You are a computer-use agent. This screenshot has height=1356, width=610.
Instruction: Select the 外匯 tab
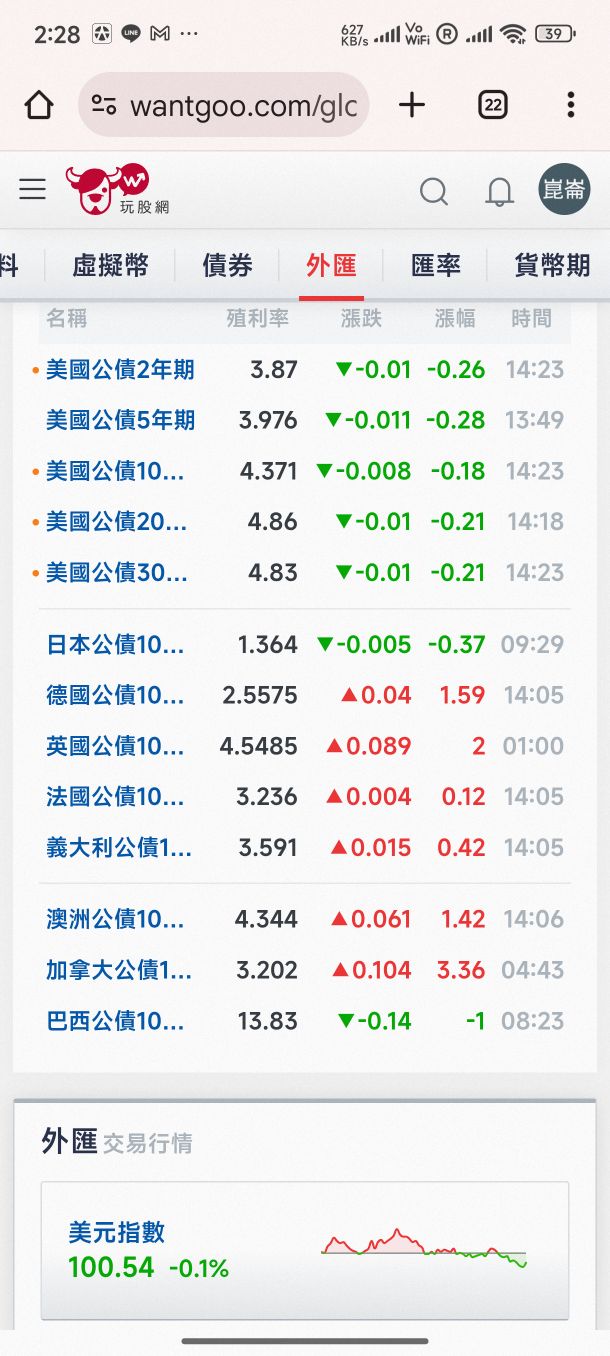(x=331, y=265)
